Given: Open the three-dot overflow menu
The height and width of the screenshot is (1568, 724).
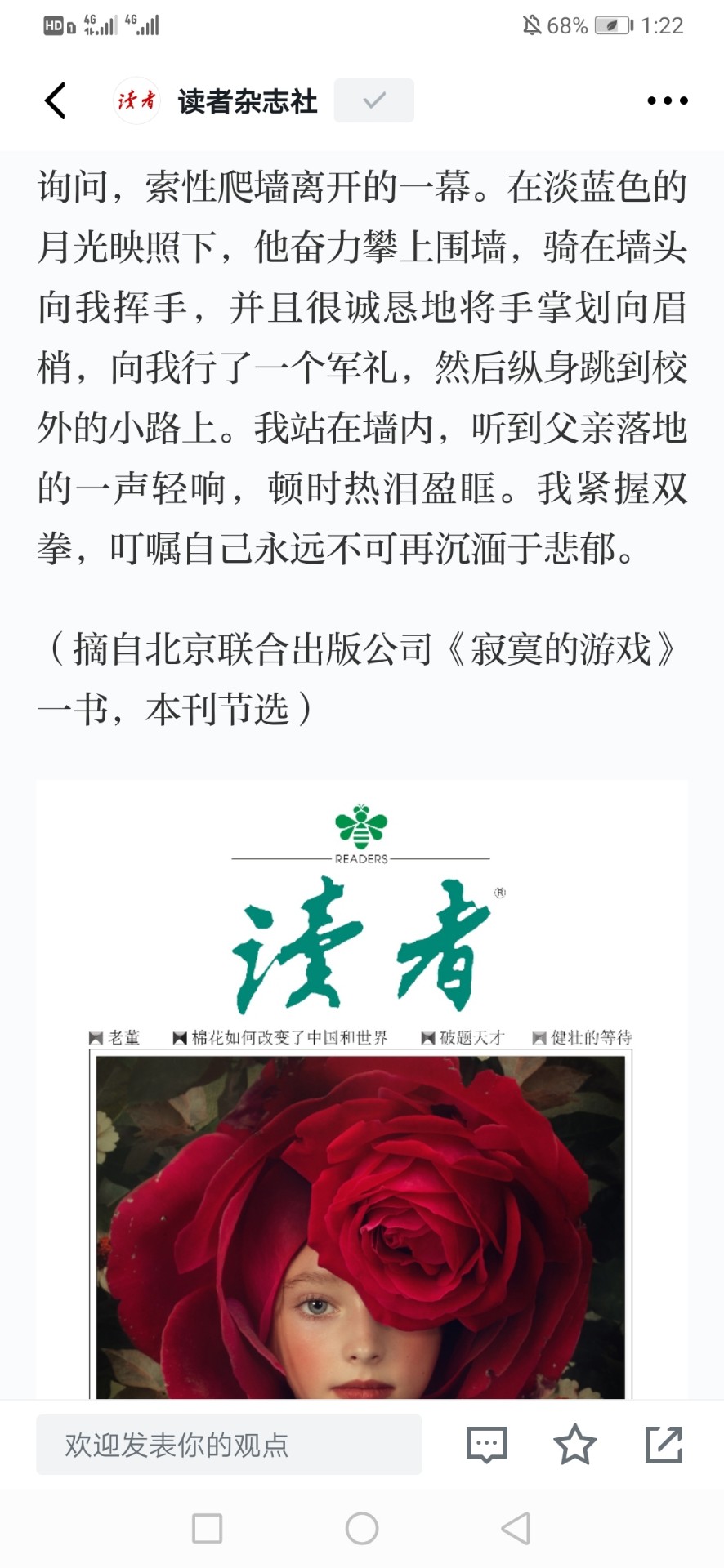Looking at the screenshot, I should point(667,100).
